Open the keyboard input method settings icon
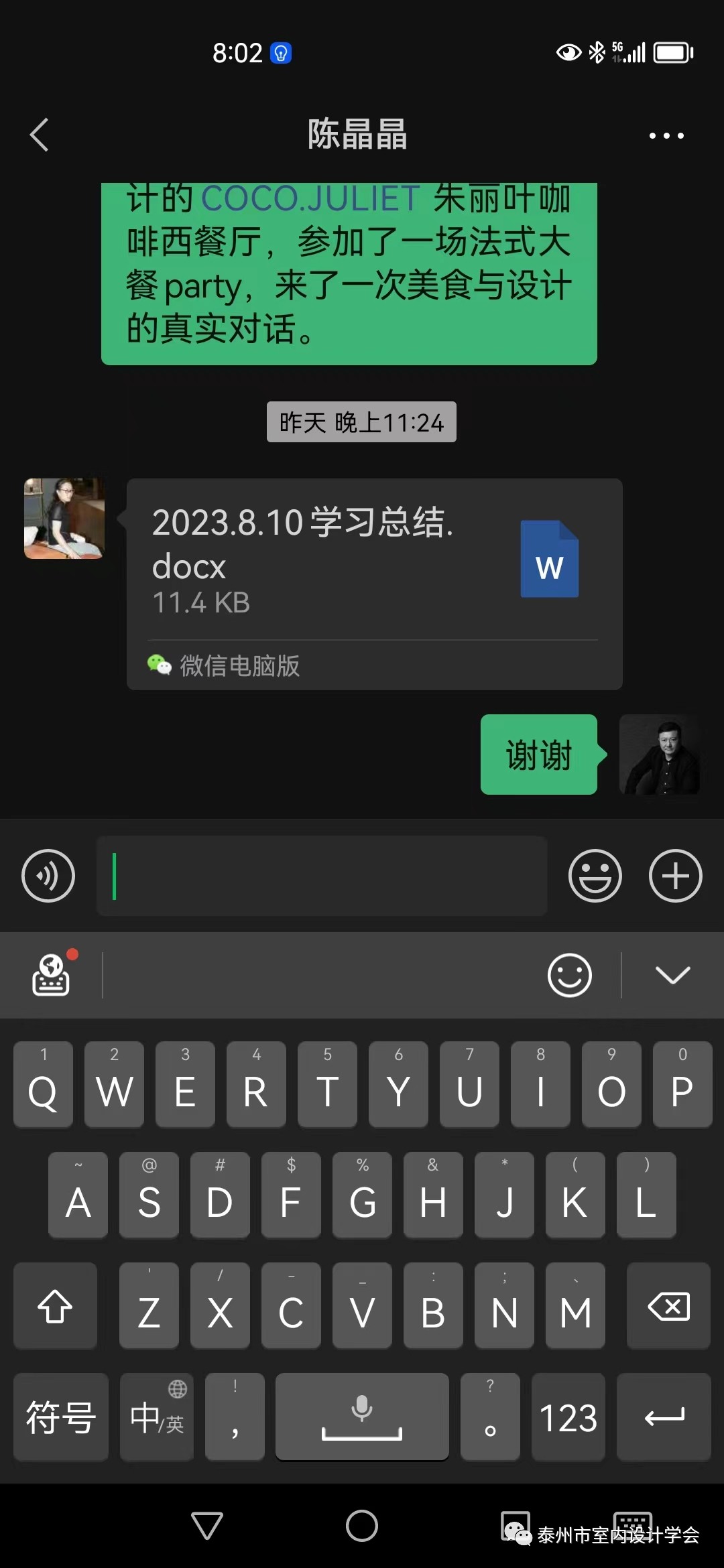 coord(50,975)
